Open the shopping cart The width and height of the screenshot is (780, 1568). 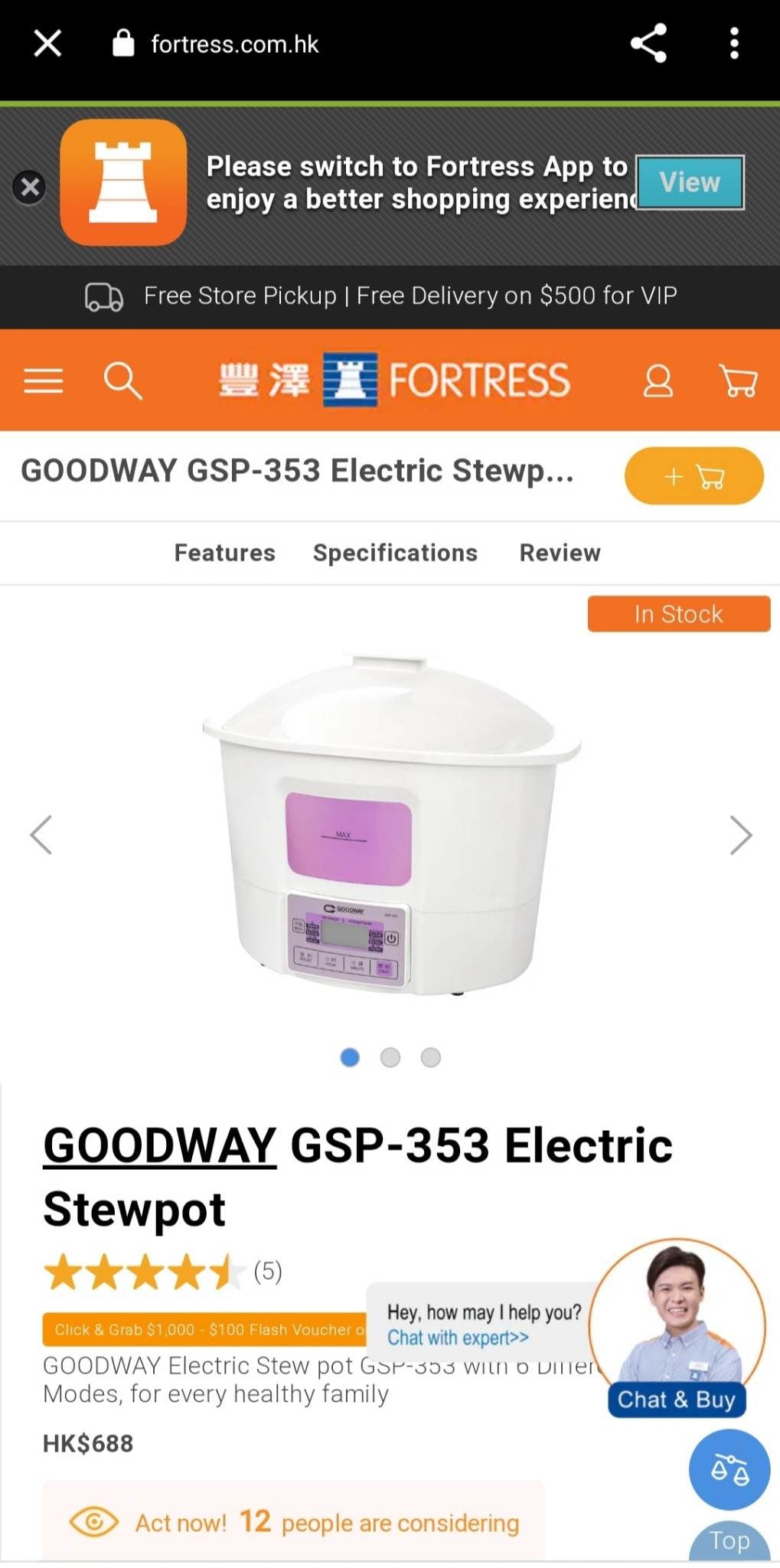coord(738,381)
